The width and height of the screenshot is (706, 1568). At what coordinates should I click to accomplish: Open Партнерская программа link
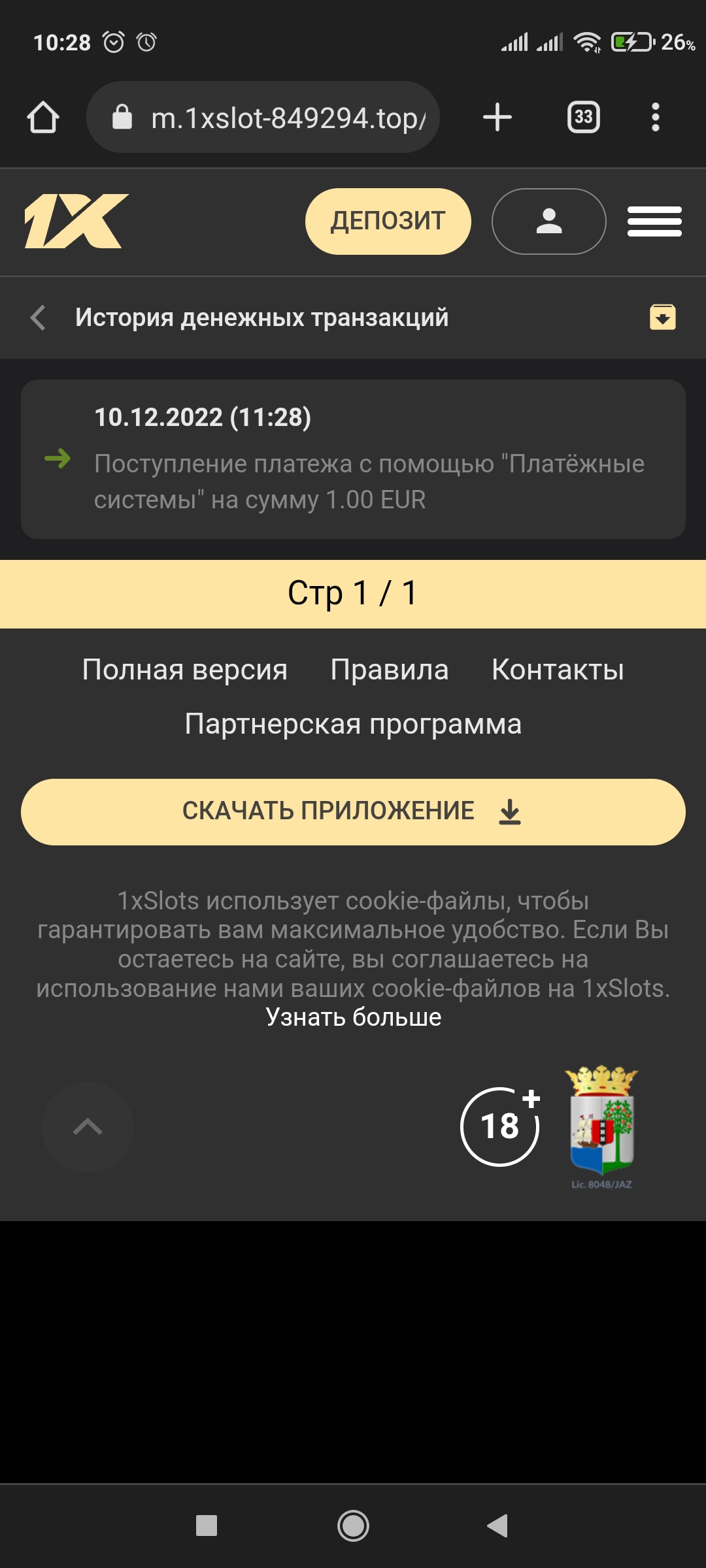(x=353, y=724)
